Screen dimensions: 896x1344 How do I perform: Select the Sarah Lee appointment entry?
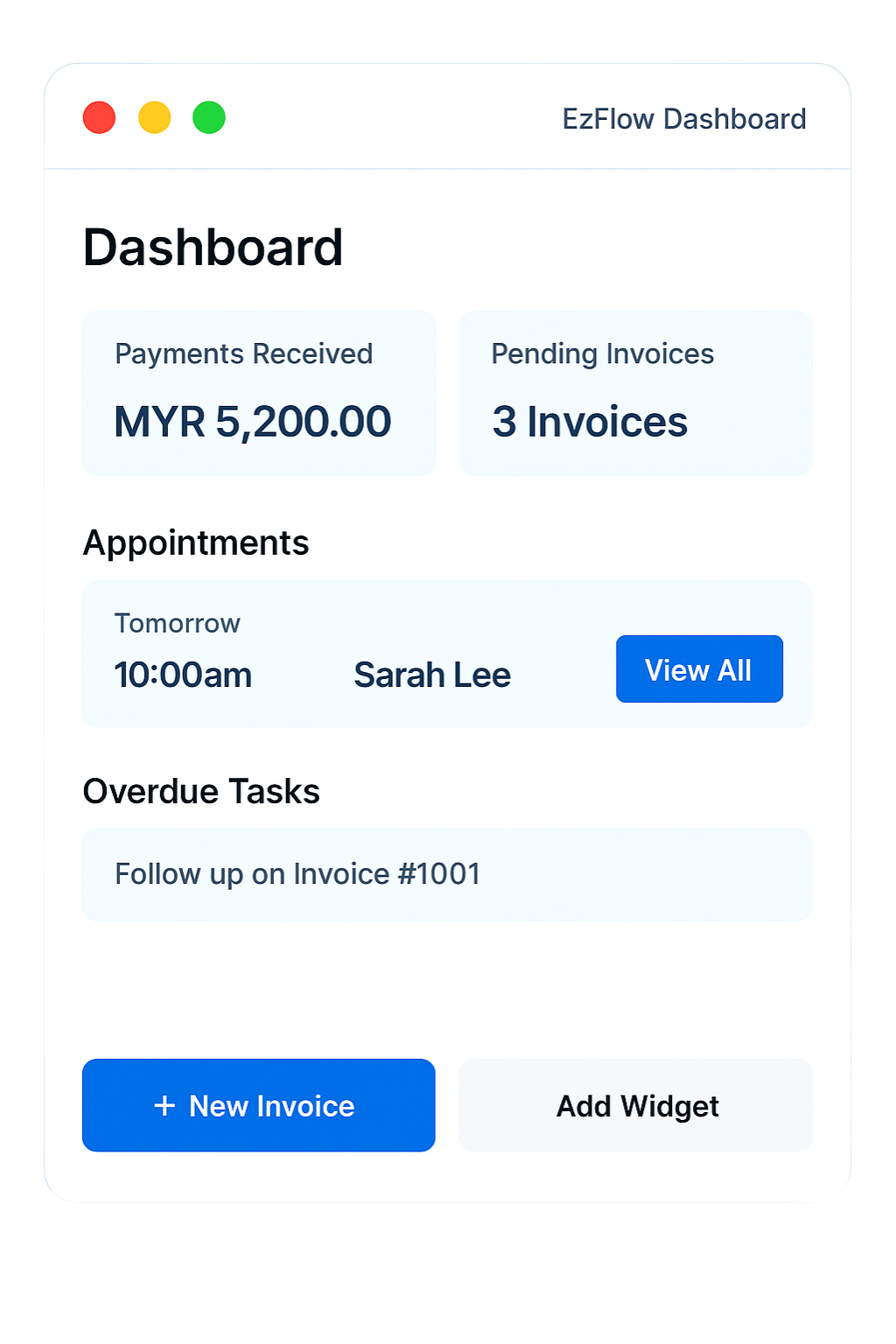(431, 674)
